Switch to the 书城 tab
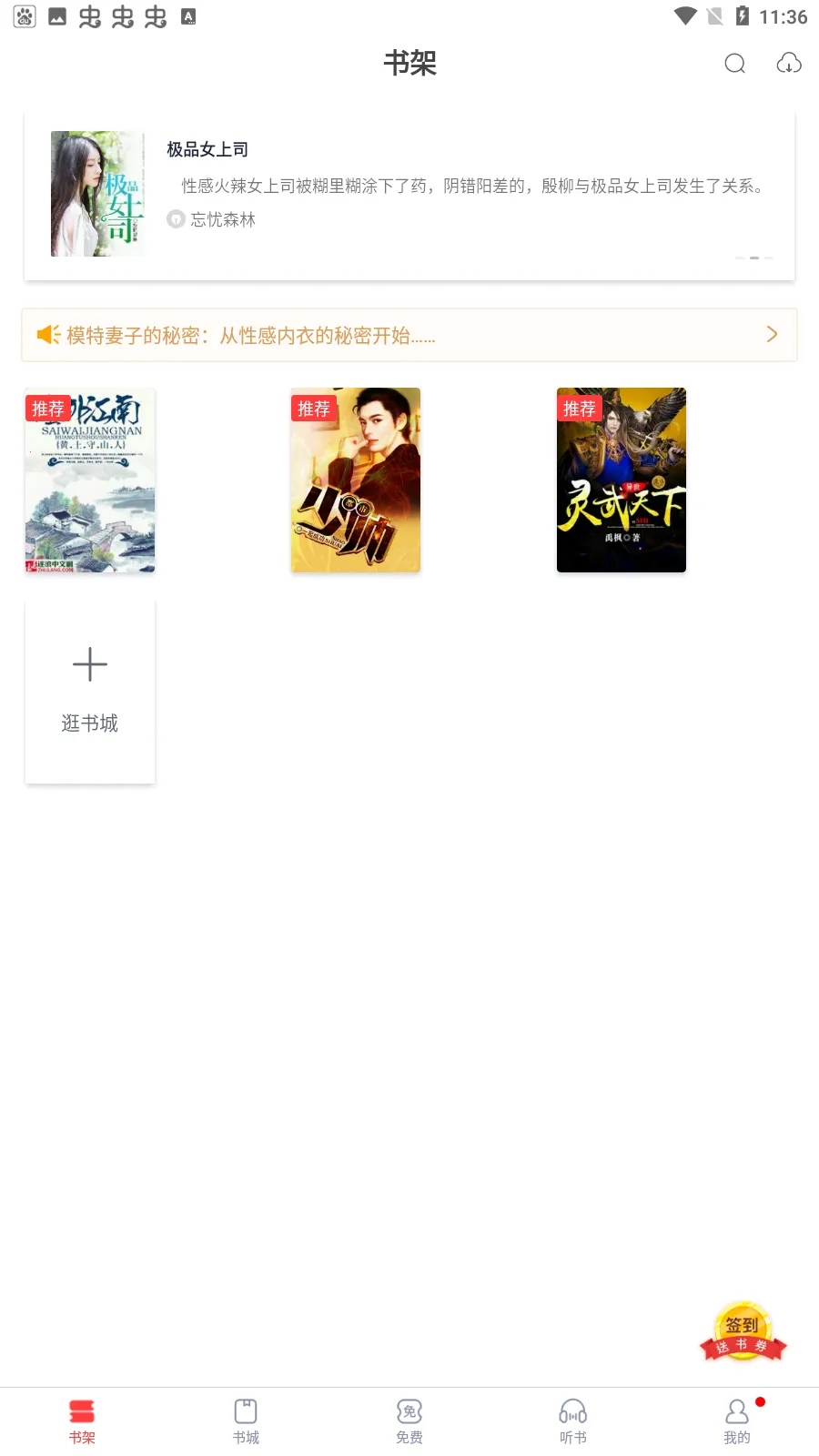 pyautogui.click(x=246, y=1421)
